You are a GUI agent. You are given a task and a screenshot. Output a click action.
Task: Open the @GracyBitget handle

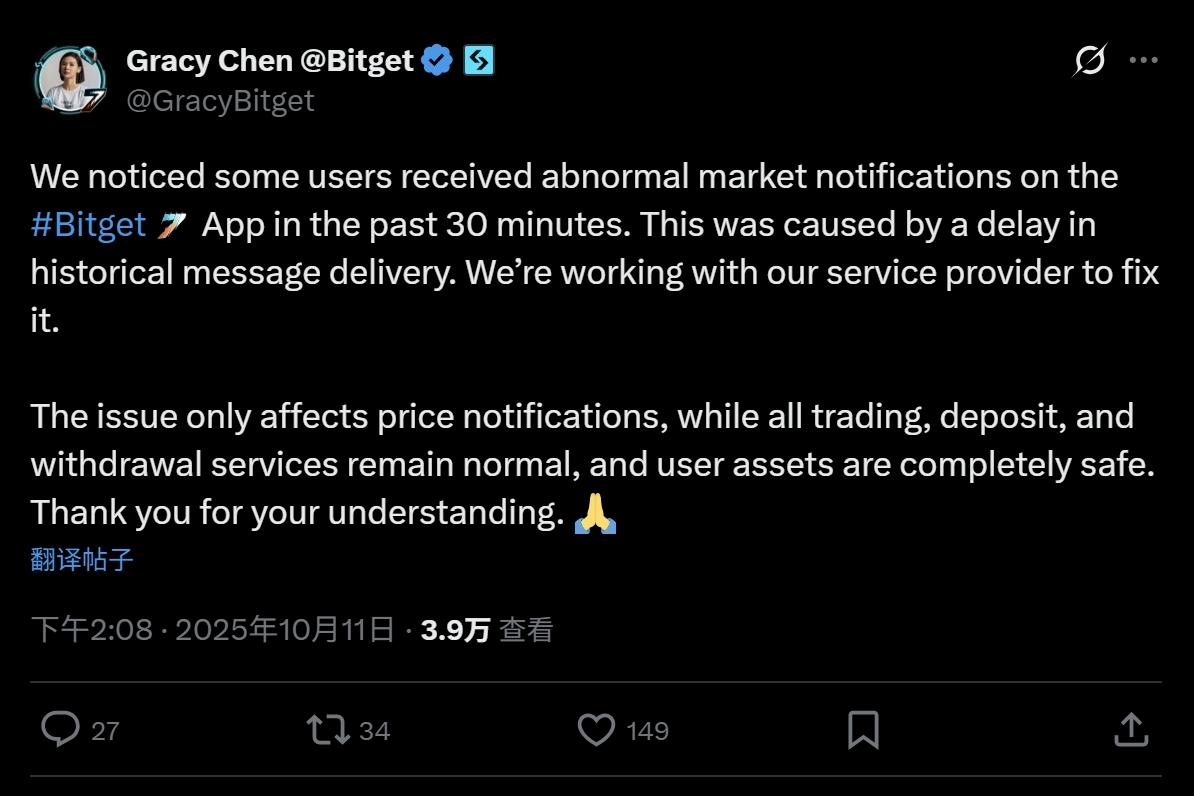220,100
